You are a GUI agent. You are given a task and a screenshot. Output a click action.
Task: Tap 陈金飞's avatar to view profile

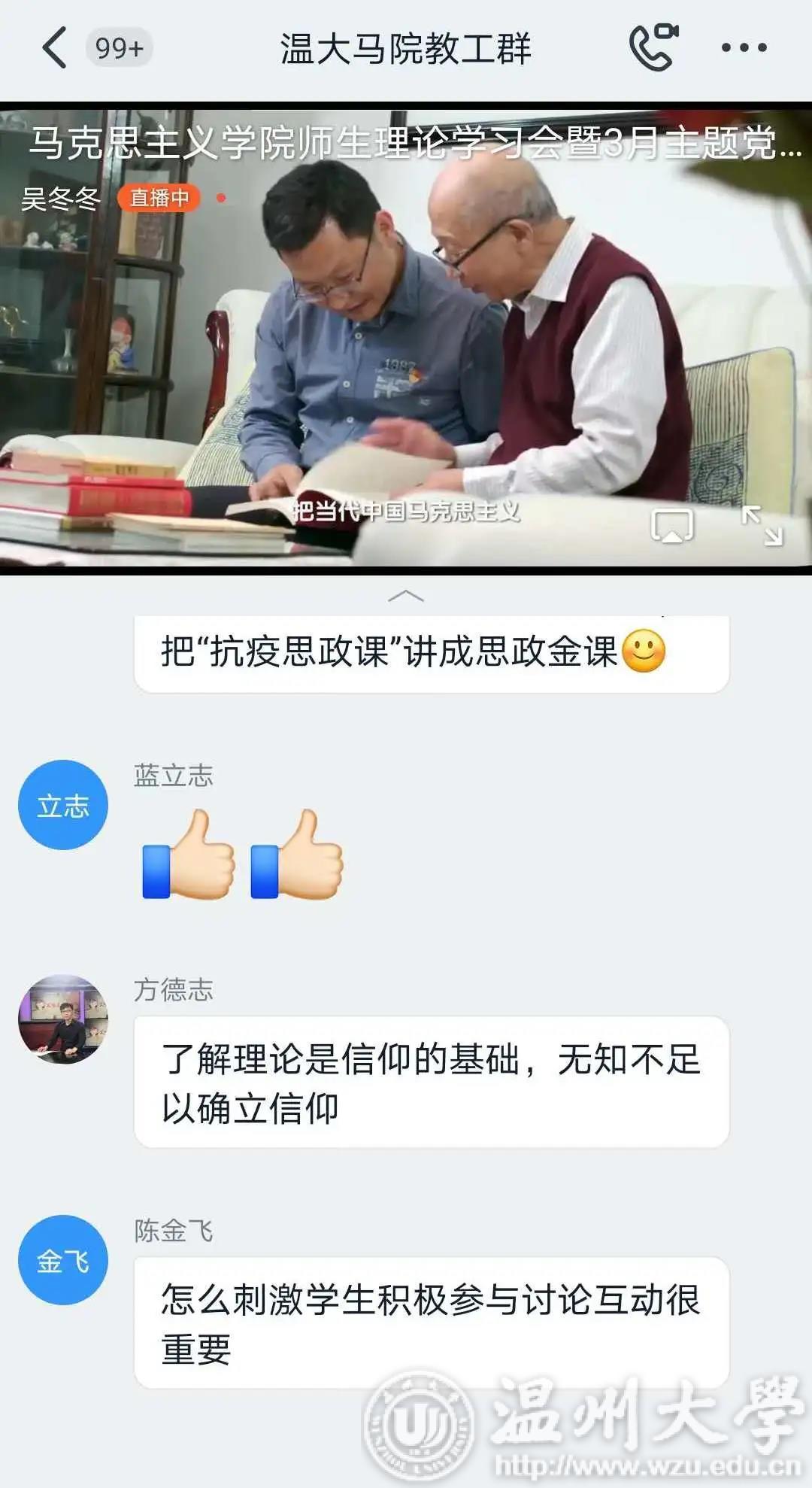[x=63, y=1260]
